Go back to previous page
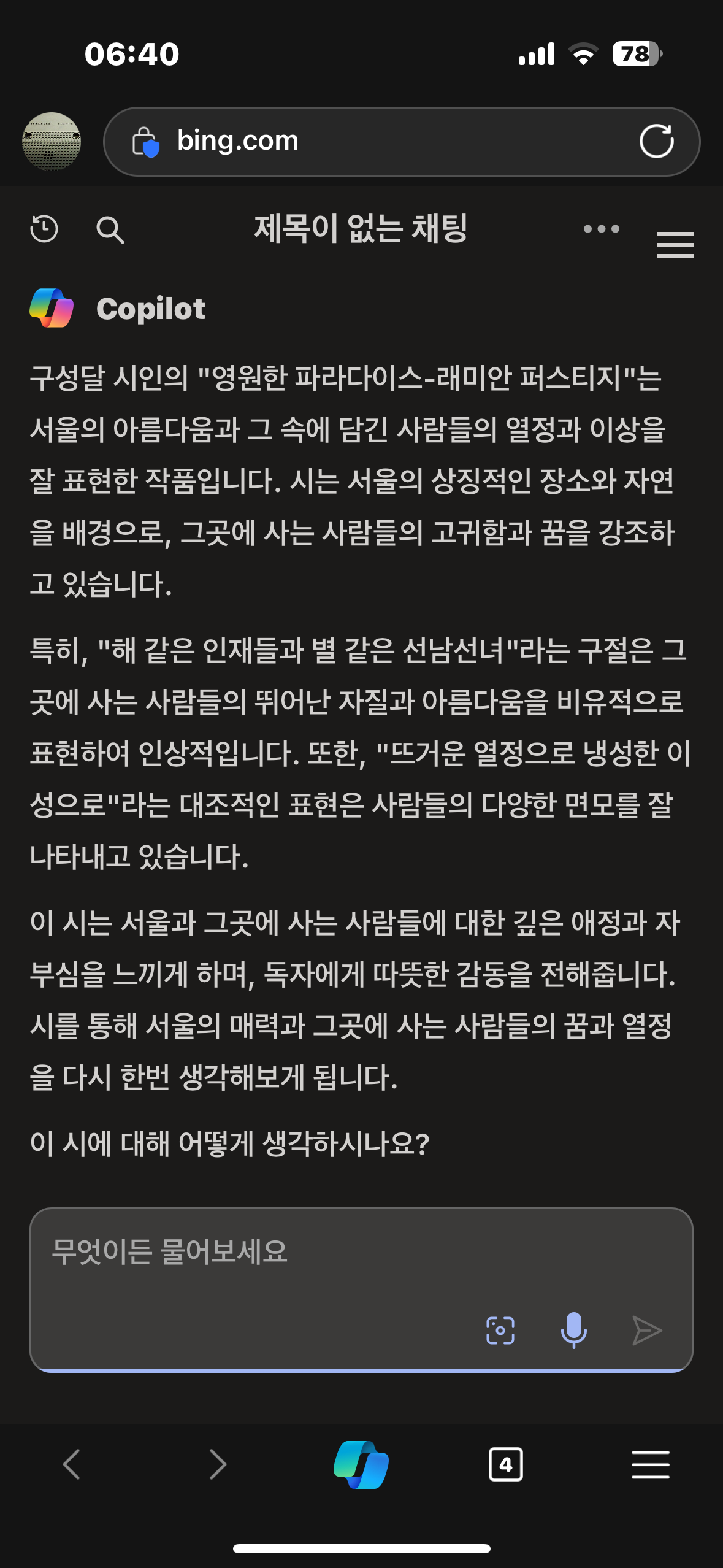Screen dimensions: 723x1568 [x=72, y=1464]
